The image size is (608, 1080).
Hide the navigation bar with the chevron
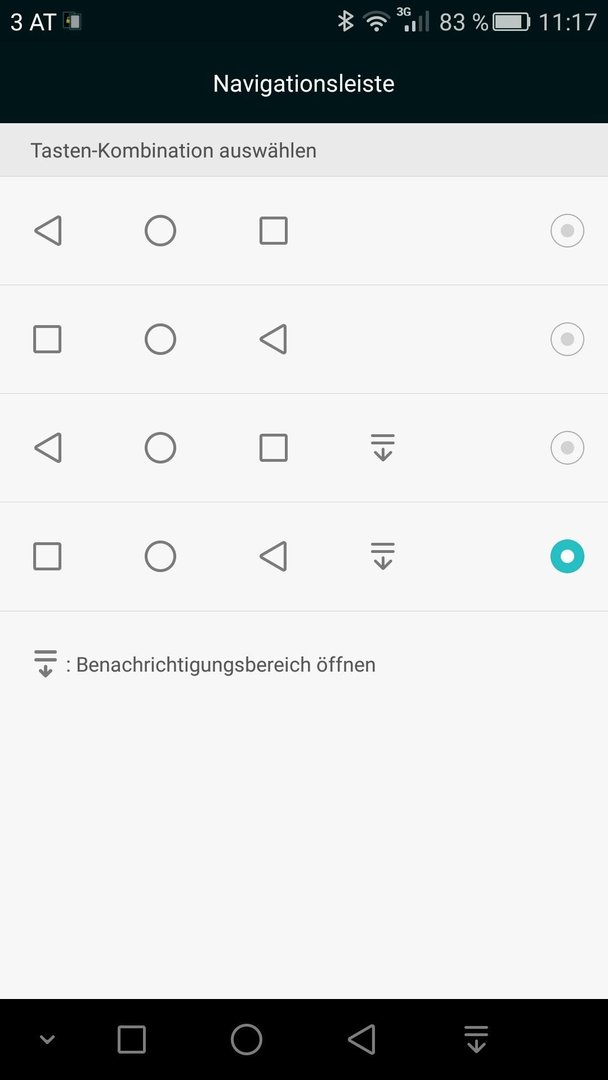pos(47,1039)
